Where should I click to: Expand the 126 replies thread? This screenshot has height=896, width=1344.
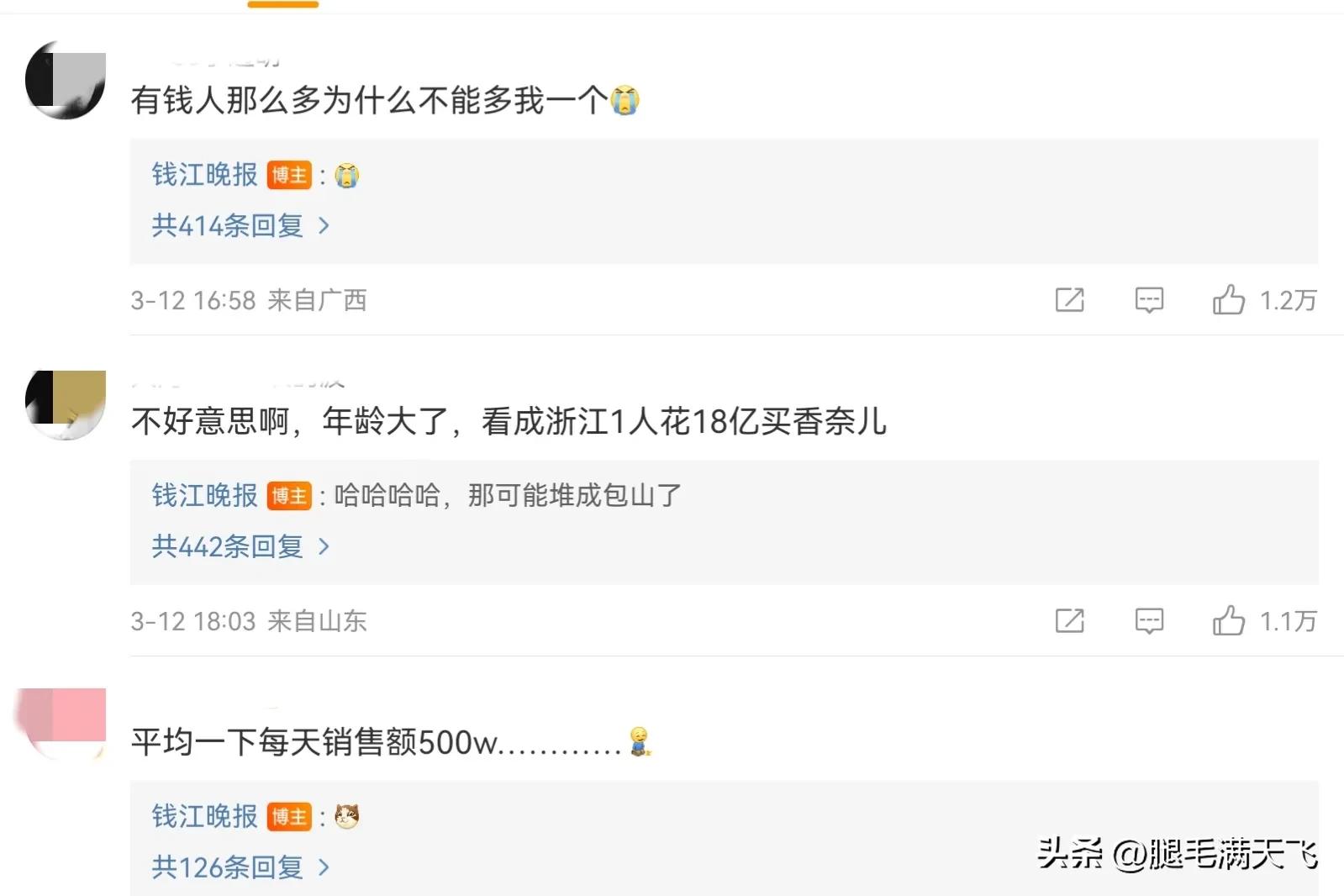click(240, 867)
